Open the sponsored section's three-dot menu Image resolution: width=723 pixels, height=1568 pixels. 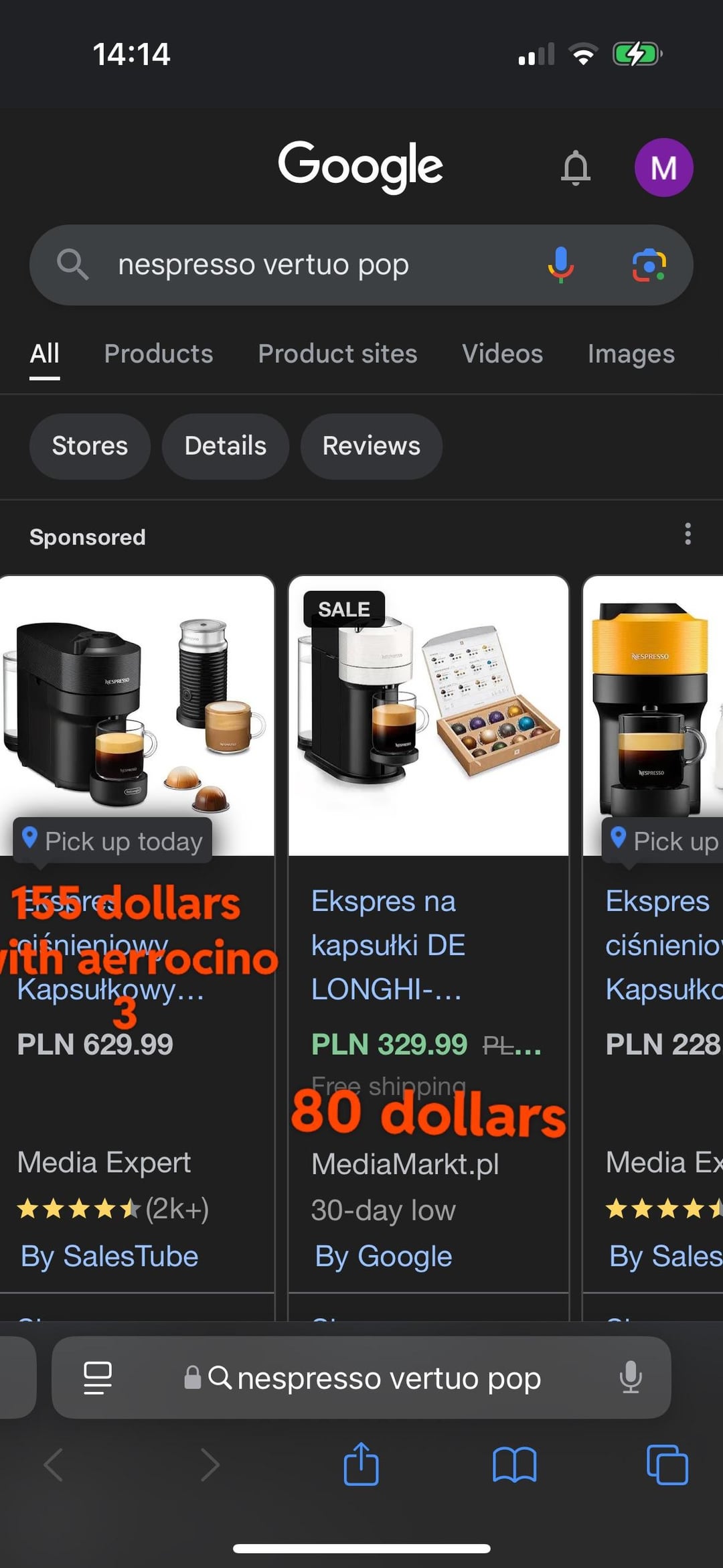click(688, 534)
